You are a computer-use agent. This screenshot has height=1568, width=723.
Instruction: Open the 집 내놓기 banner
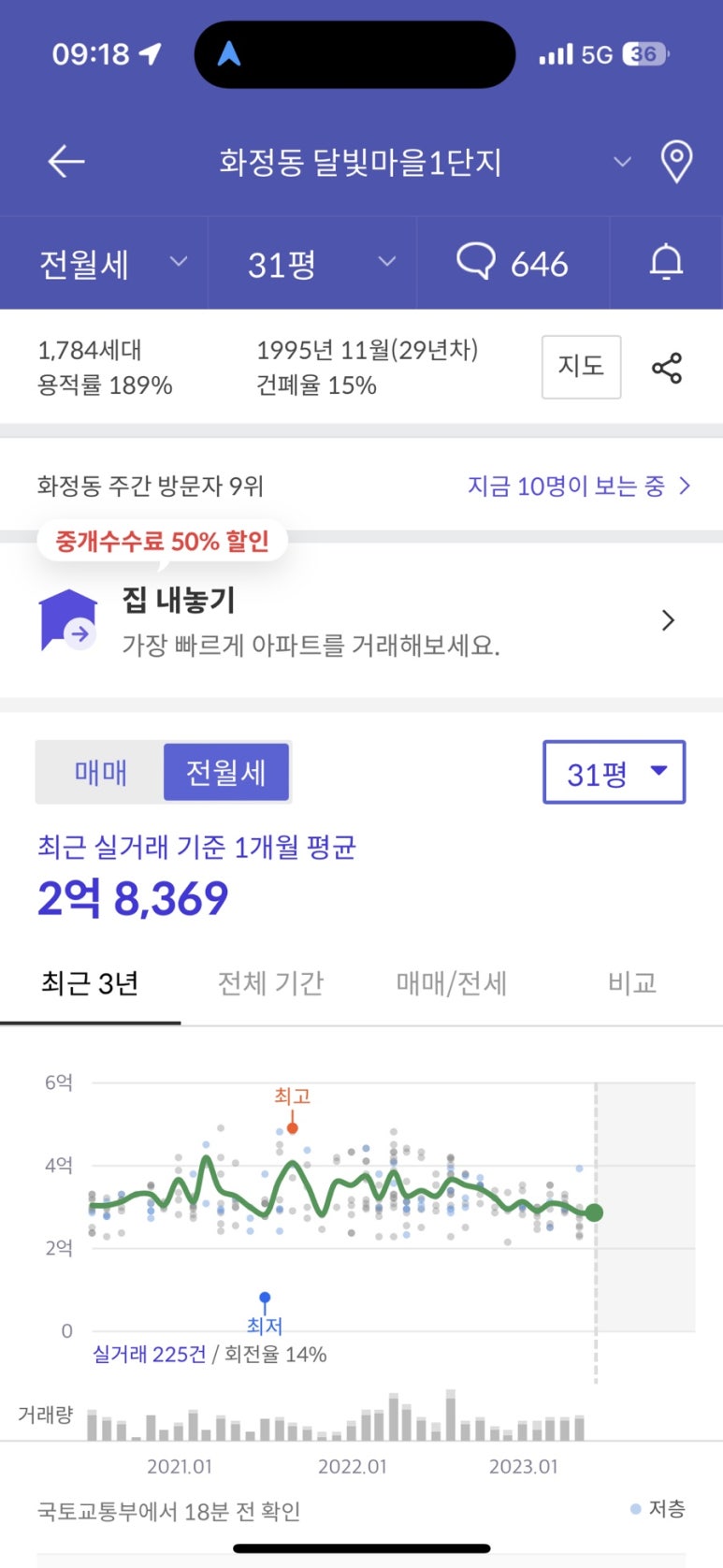(x=361, y=620)
